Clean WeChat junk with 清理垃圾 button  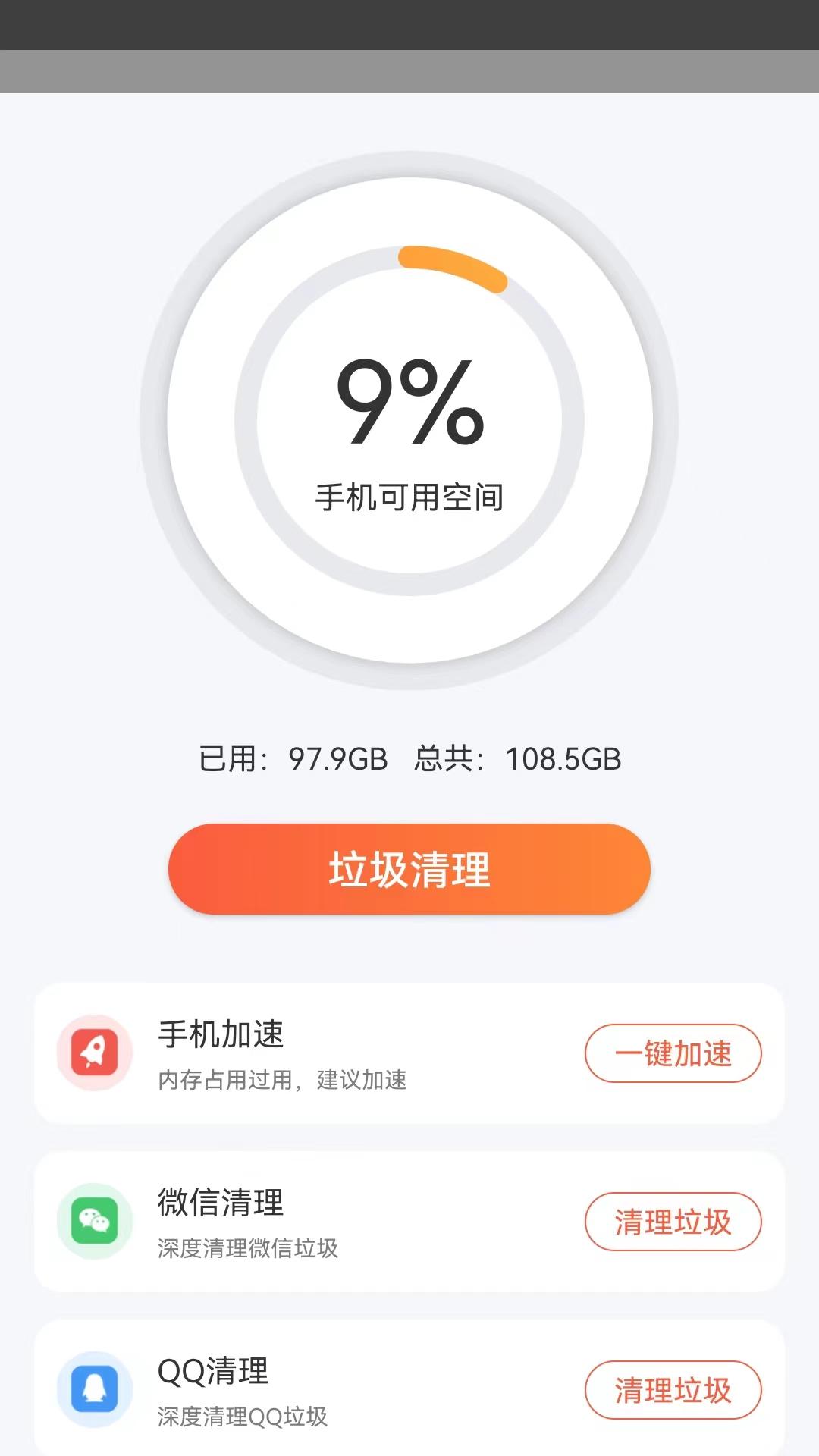(673, 1222)
